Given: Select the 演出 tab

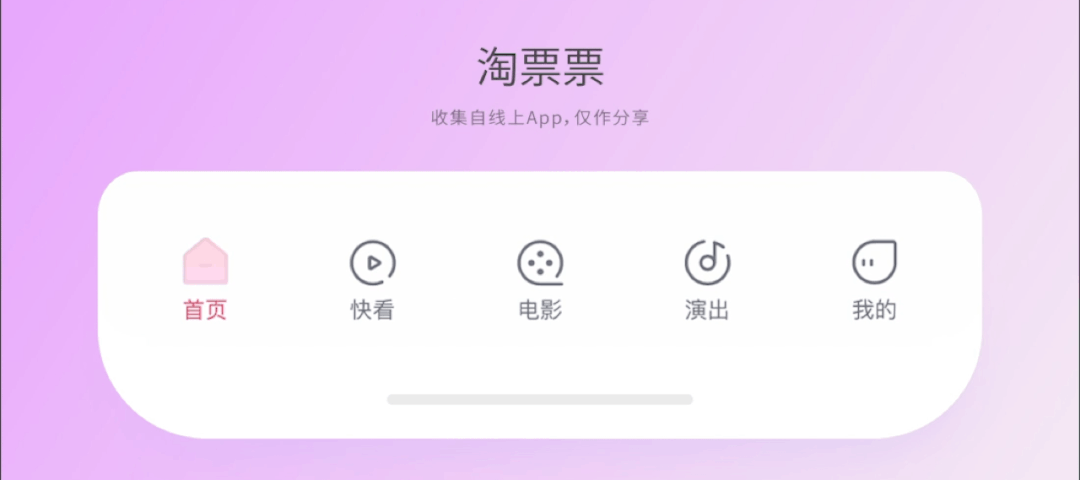Looking at the screenshot, I should tap(707, 280).
